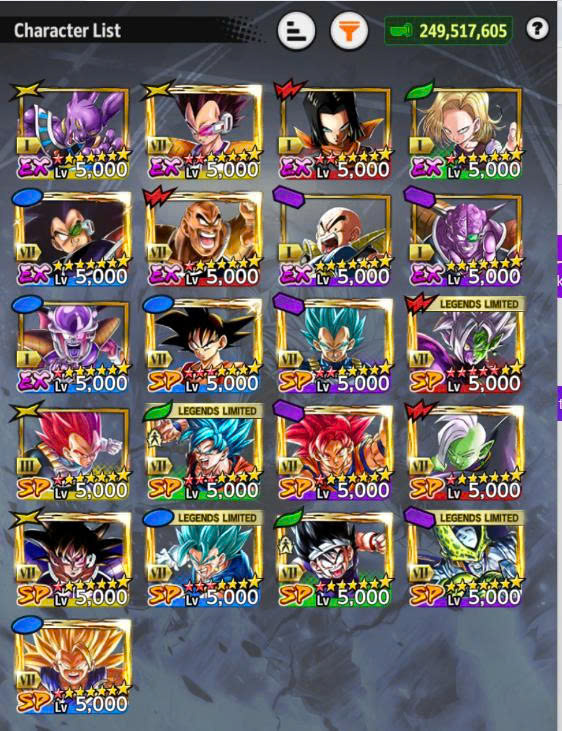Open the Ginyu EX character card
Viewport: 562px width, 731px height.
(x=465, y=238)
